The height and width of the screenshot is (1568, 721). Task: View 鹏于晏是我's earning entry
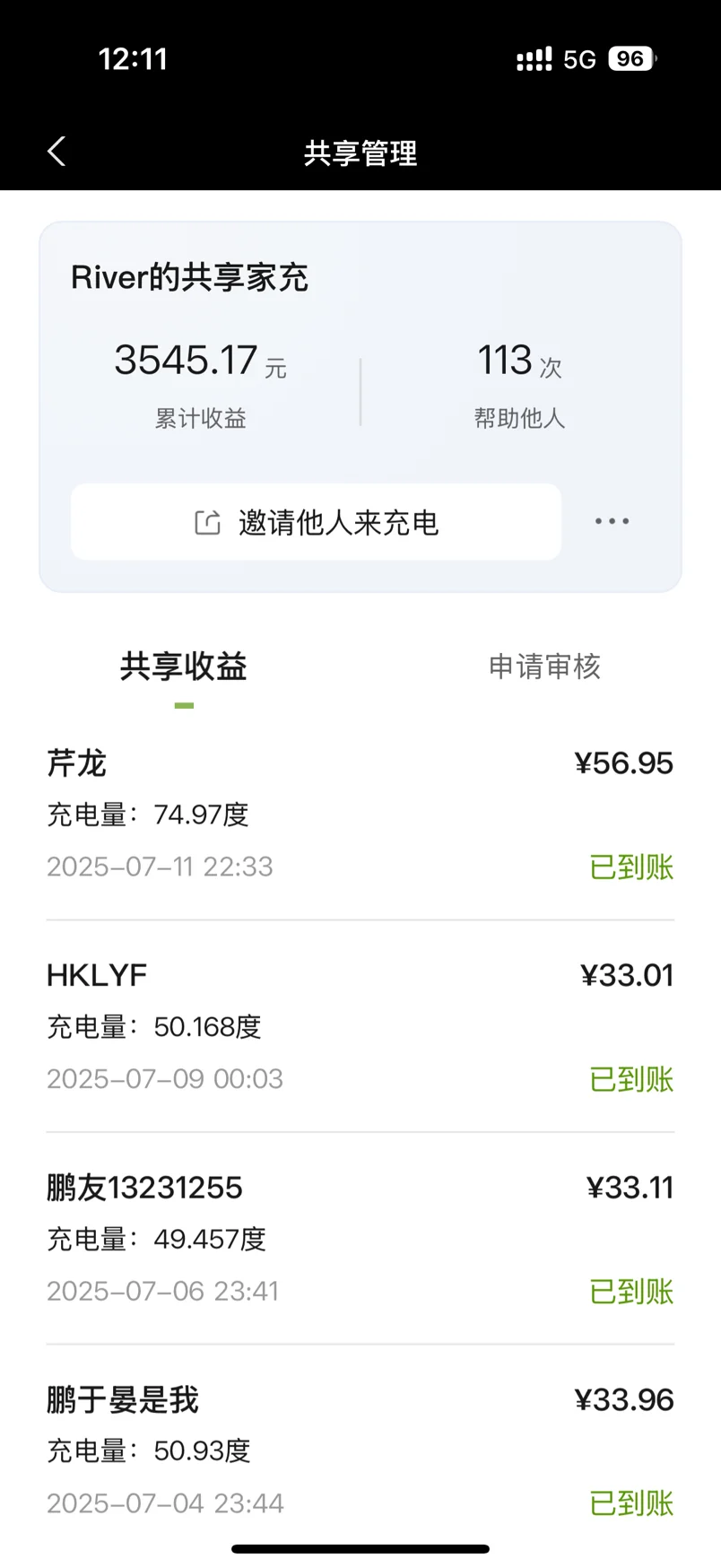360,1450
